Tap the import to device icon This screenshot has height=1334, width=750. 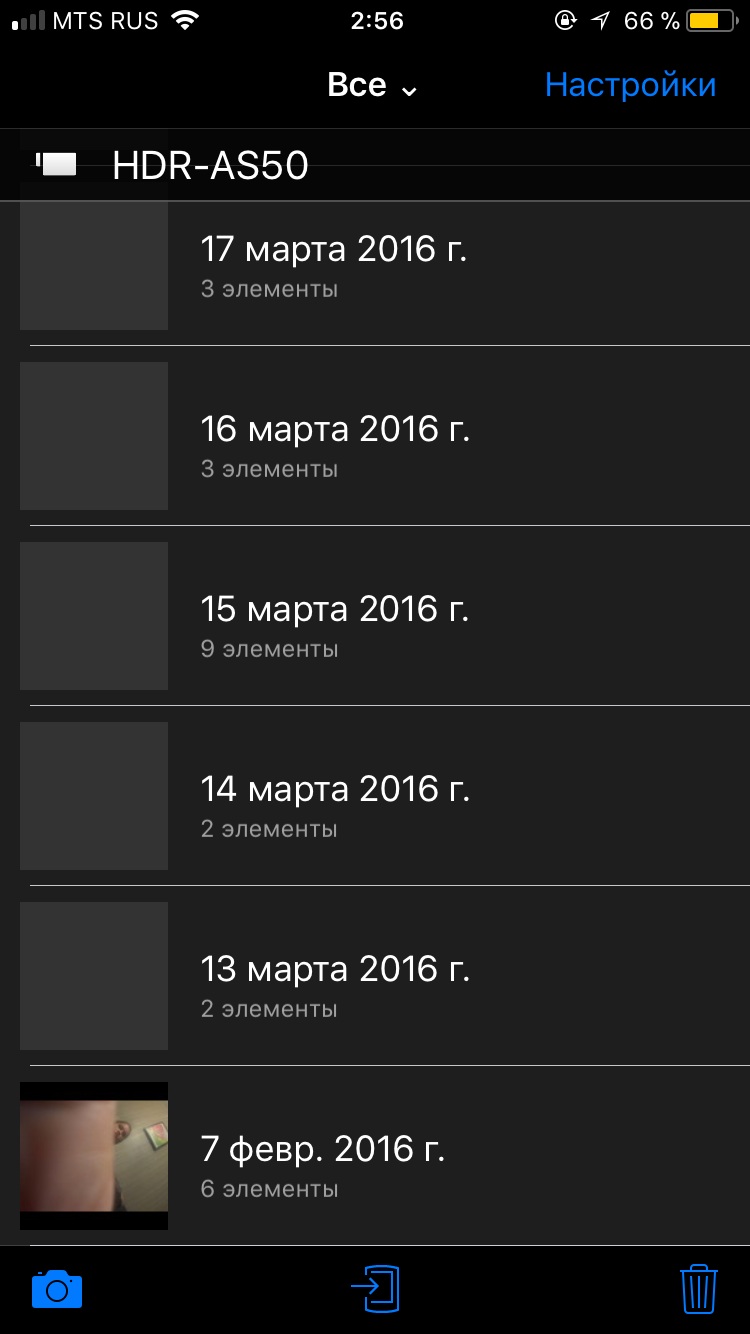(x=376, y=1288)
